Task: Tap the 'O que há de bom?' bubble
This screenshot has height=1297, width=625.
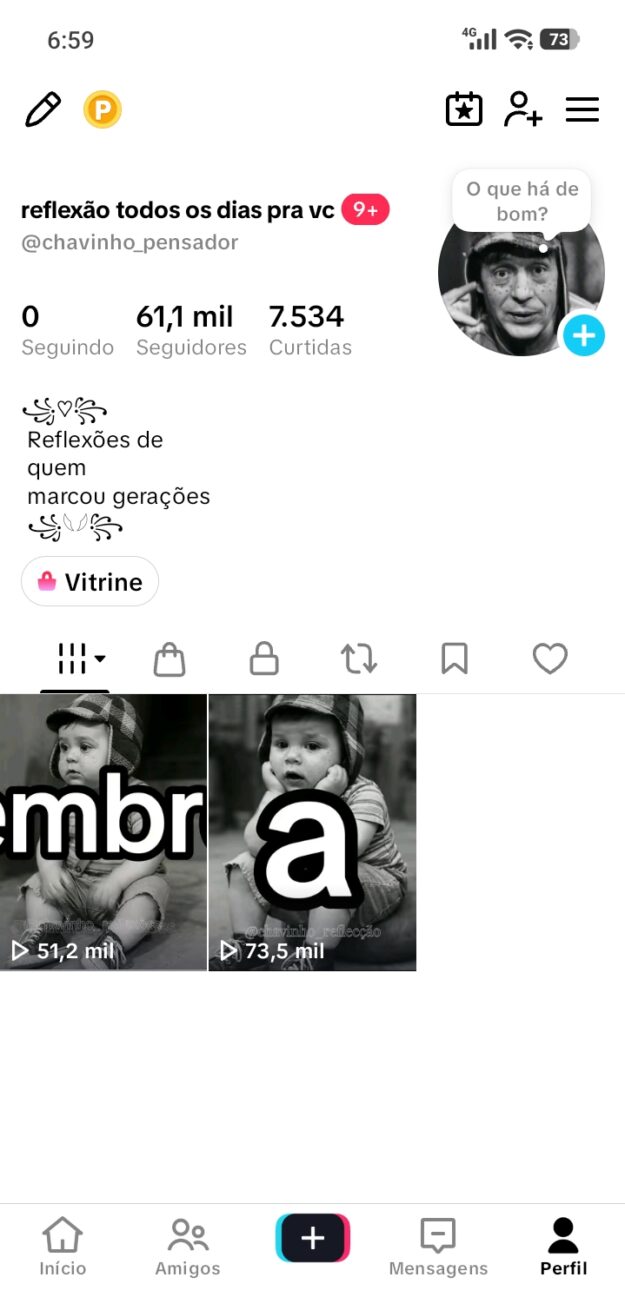Action: [522, 201]
